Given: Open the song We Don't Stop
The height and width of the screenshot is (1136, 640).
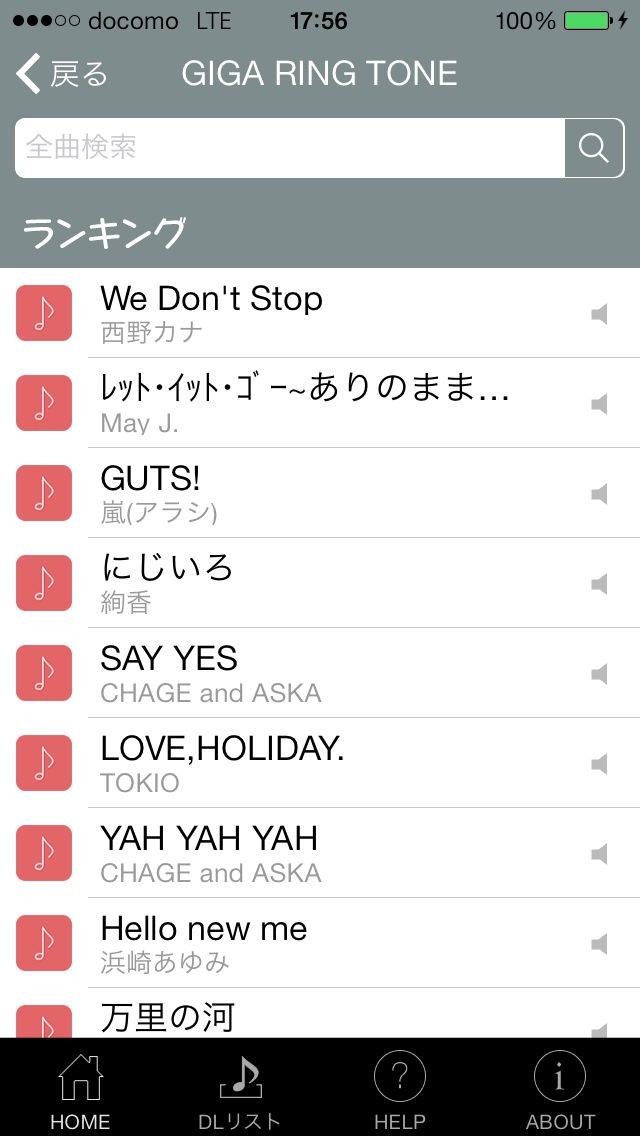Looking at the screenshot, I should [320, 313].
